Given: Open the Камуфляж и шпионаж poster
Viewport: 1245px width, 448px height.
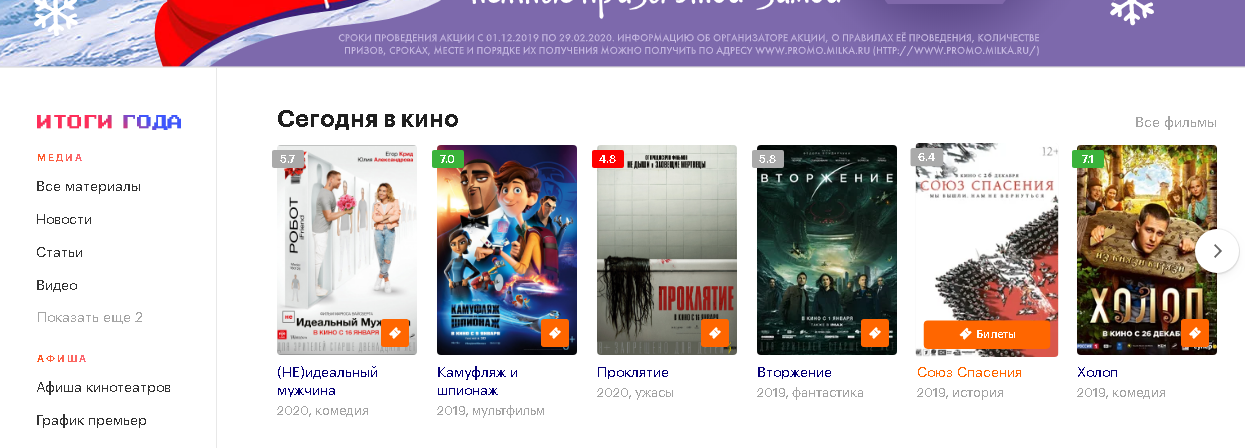Looking at the screenshot, I should click(506, 240).
